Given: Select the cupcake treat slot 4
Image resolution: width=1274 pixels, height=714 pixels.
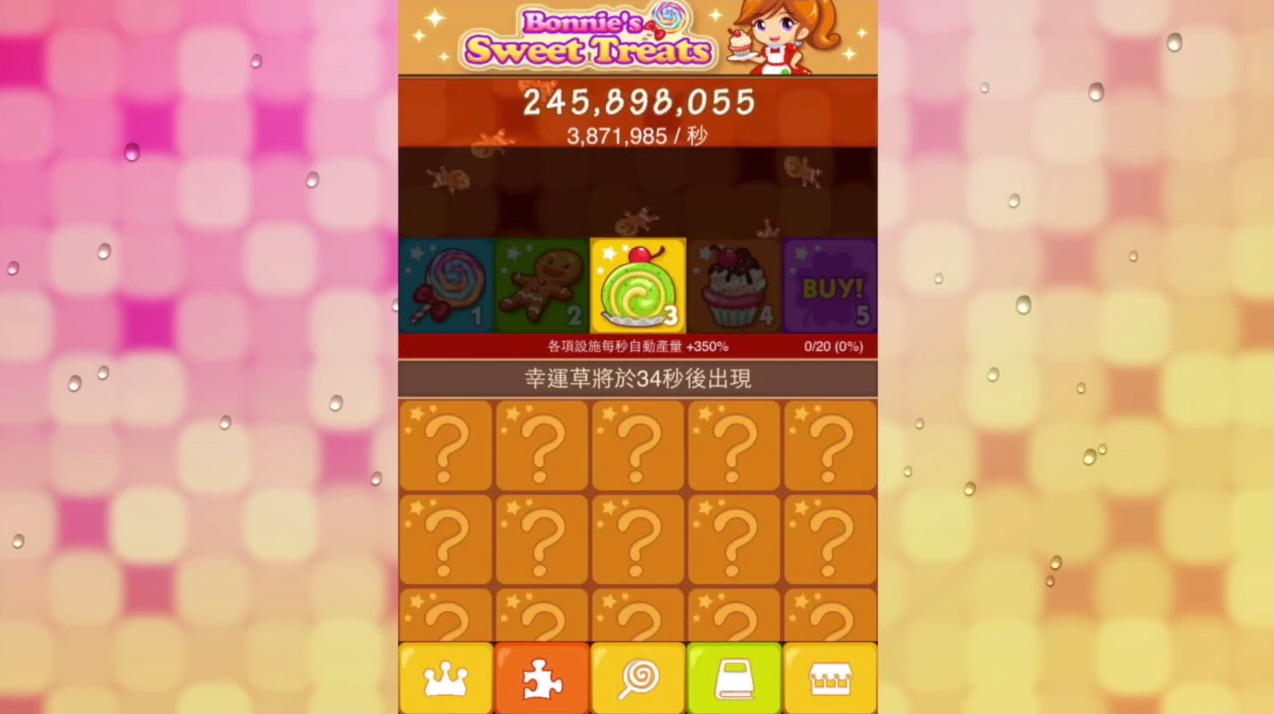Looking at the screenshot, I should [734, 286].
